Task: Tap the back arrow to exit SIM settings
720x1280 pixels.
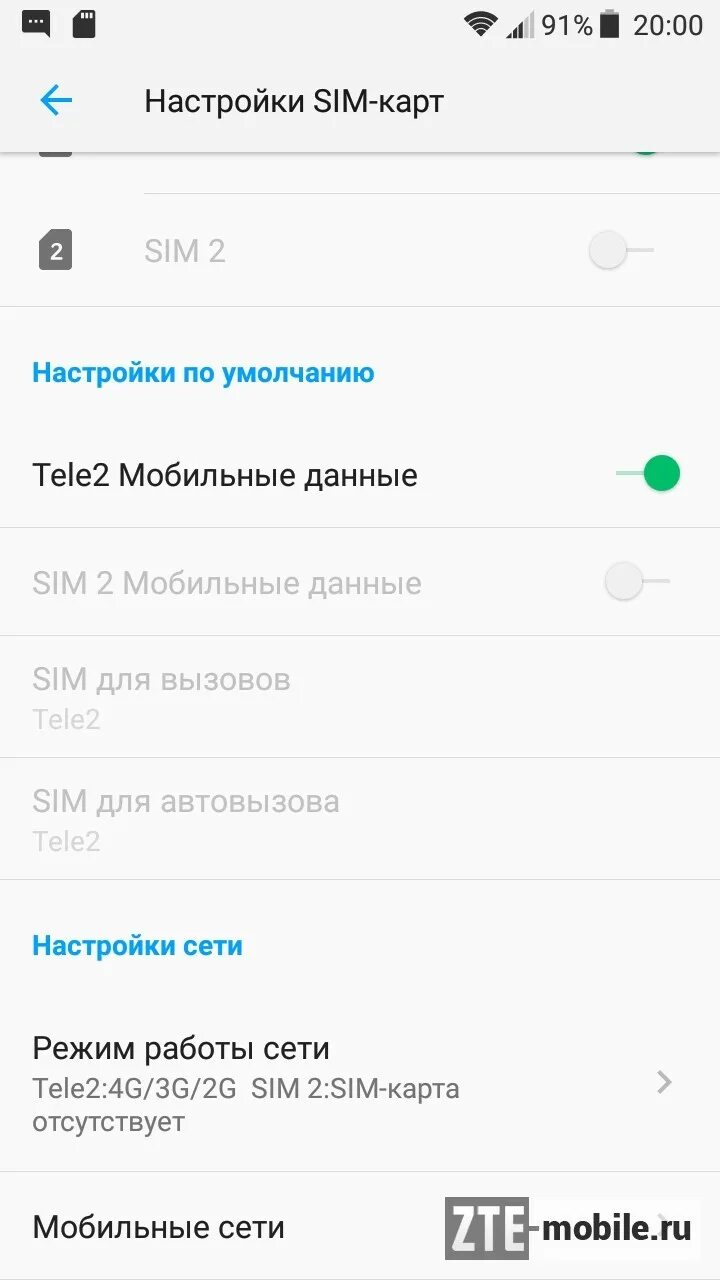Action: 56,100
